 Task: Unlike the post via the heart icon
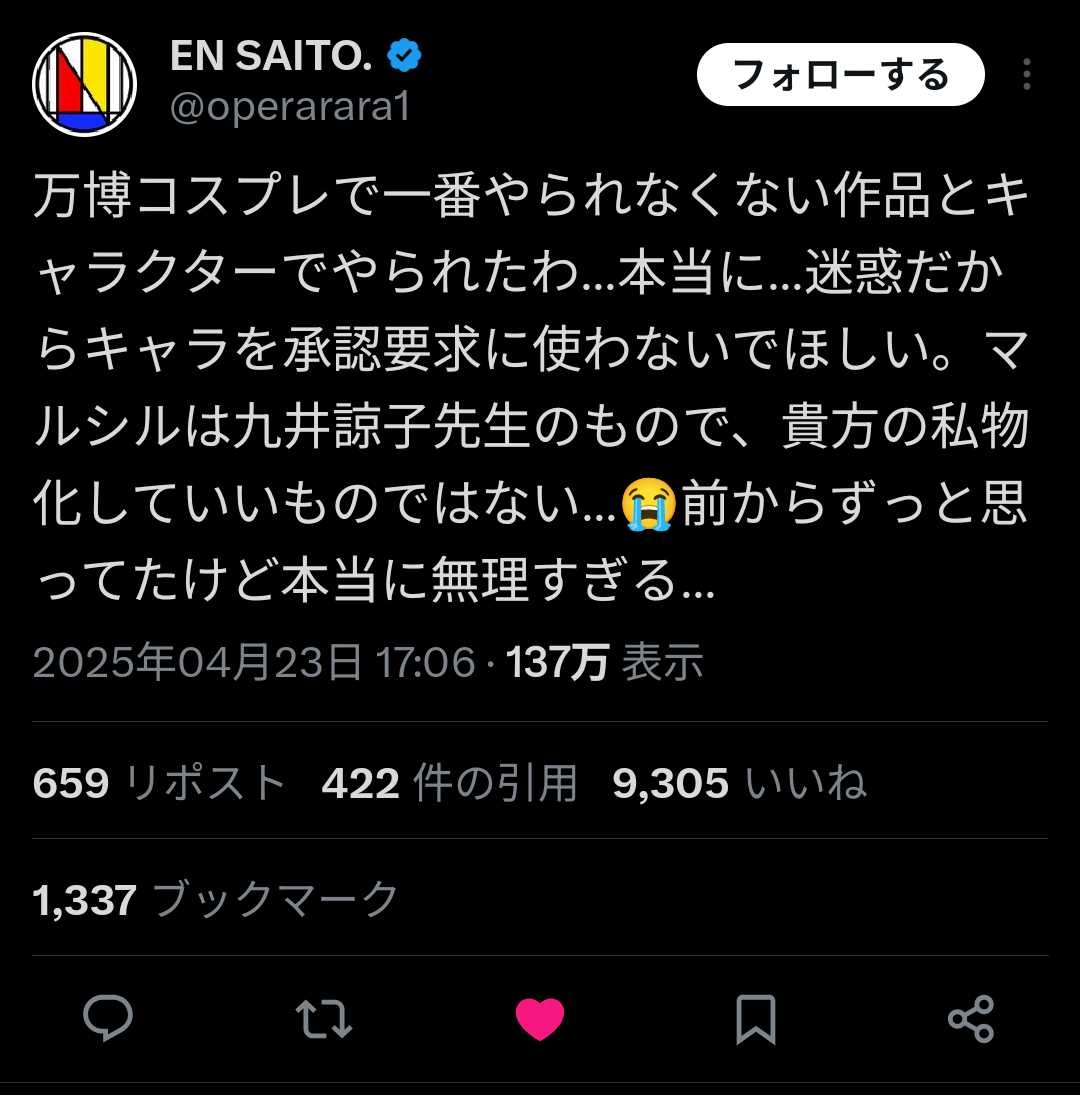coord(540,1018)
